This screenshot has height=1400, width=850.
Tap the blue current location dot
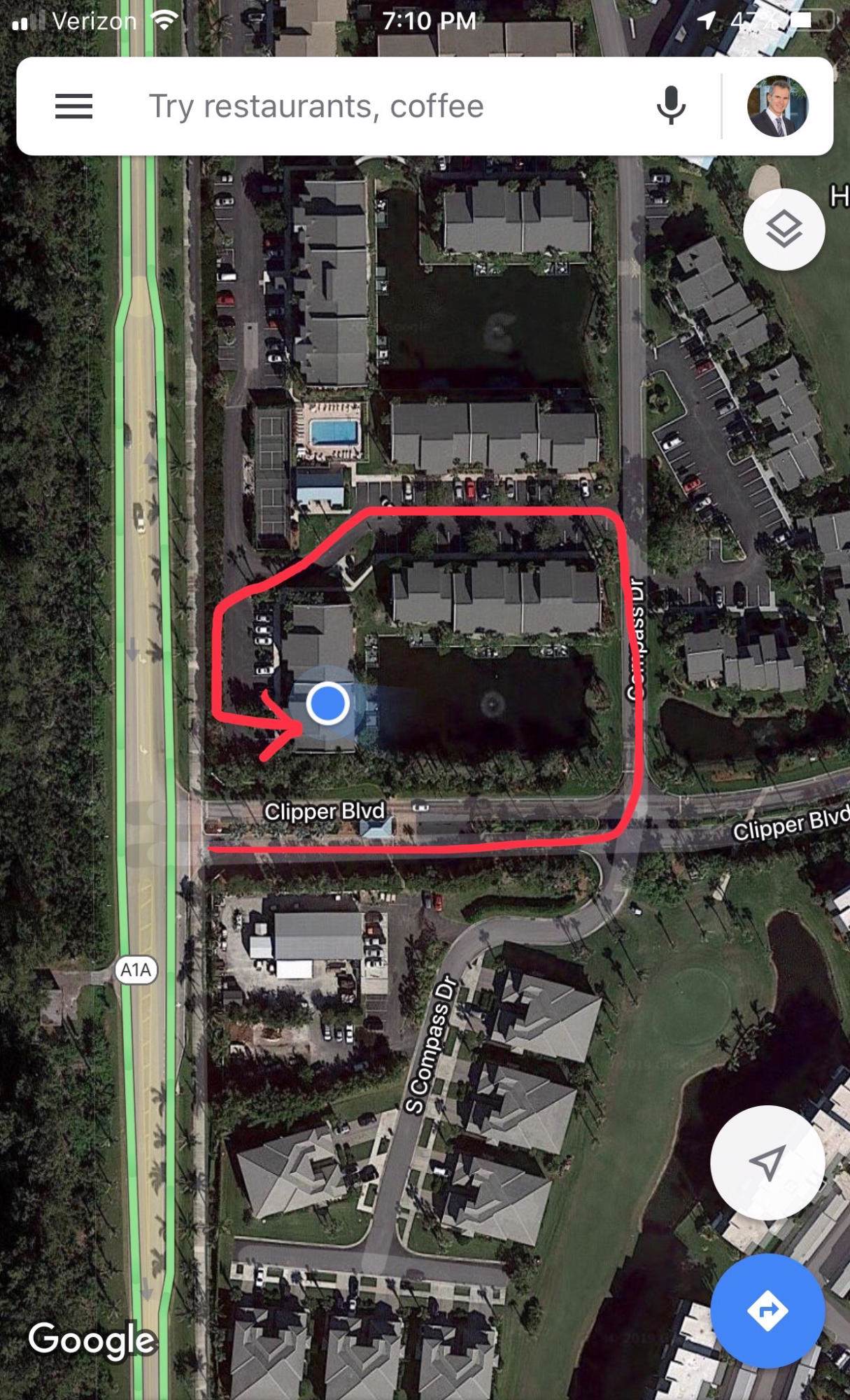tap(328, 703)
